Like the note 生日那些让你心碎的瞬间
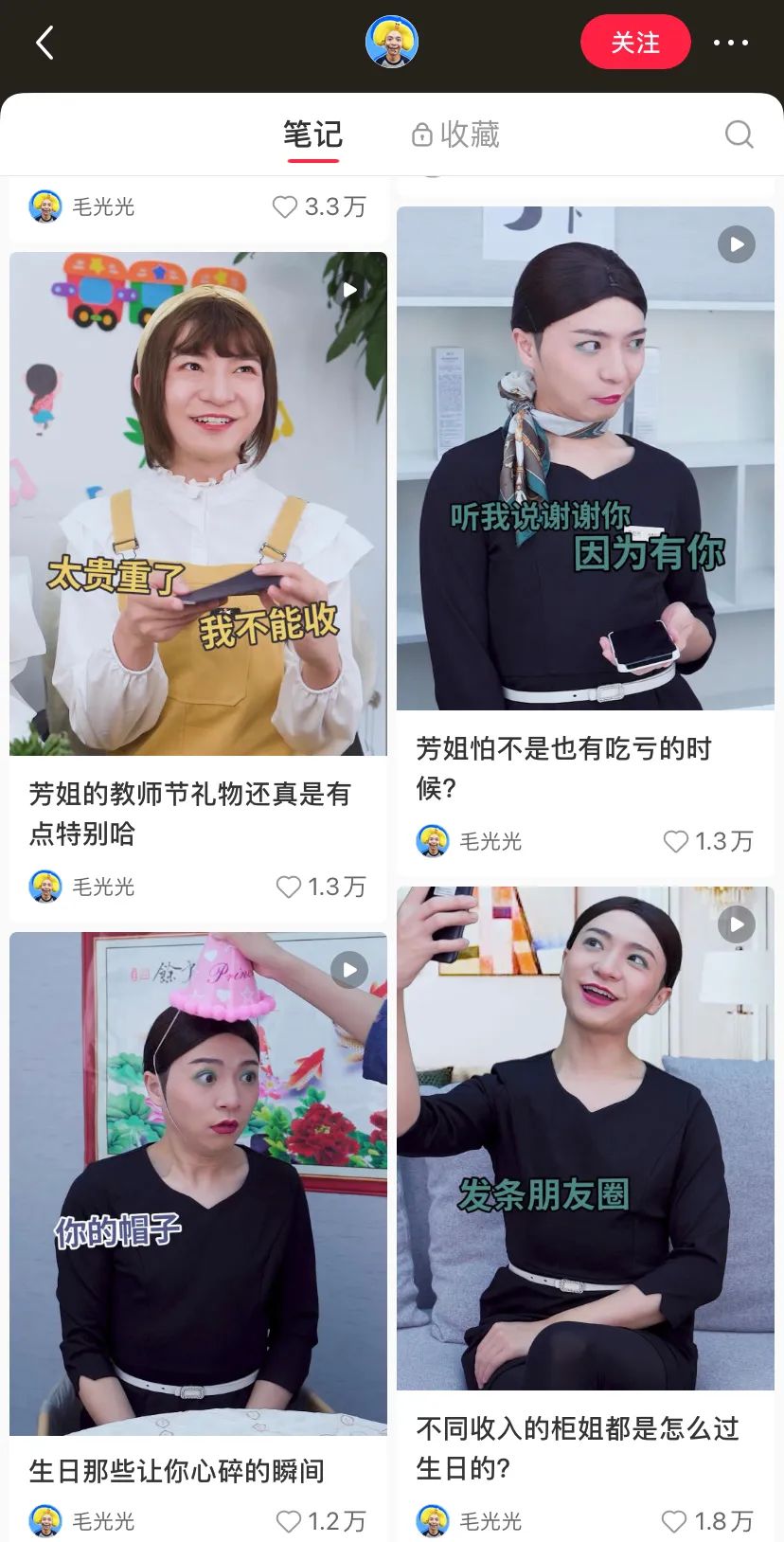784x1542 pixels. [x=288, y=1521]
